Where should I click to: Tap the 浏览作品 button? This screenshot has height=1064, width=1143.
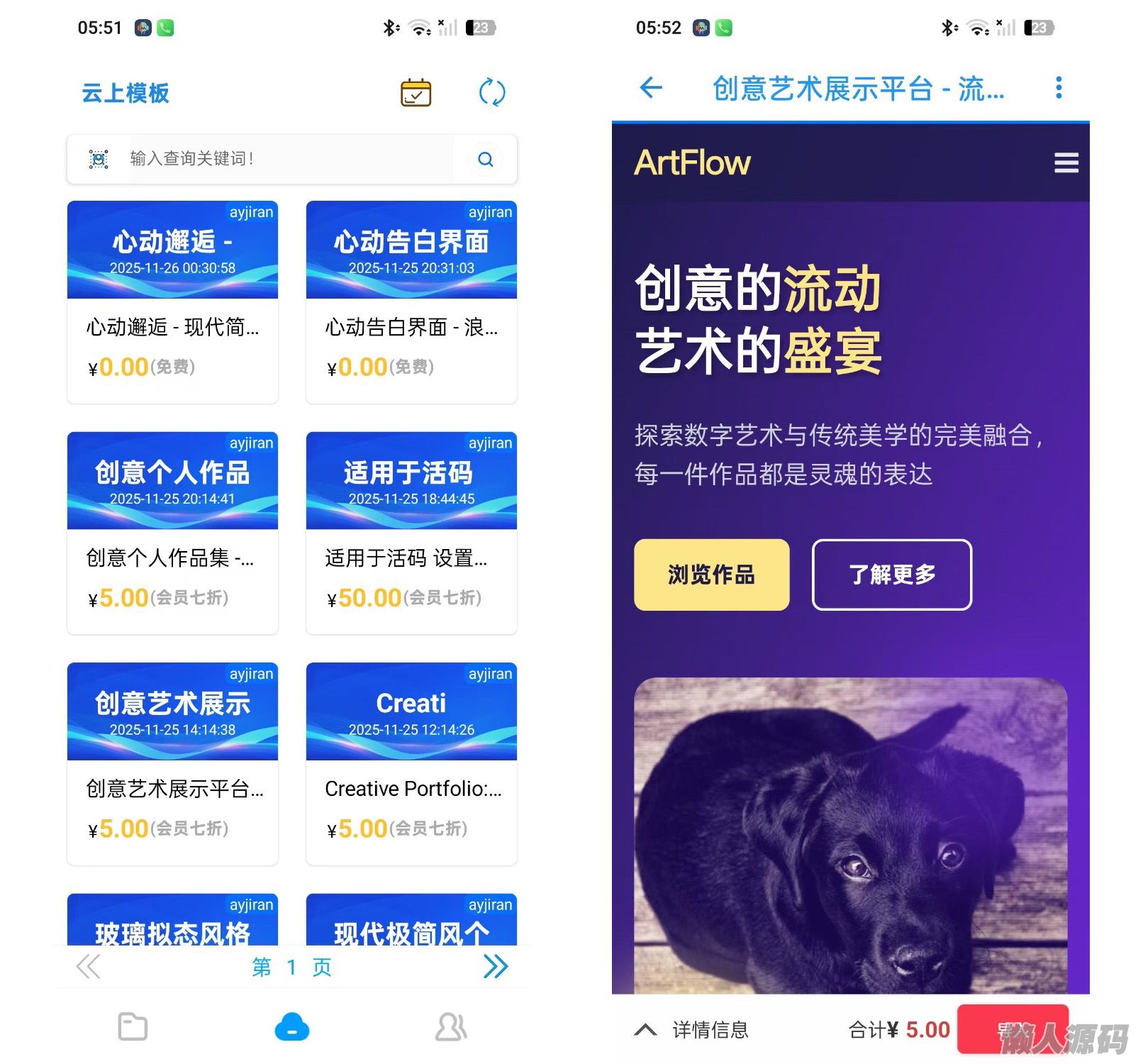coord(711,575)
